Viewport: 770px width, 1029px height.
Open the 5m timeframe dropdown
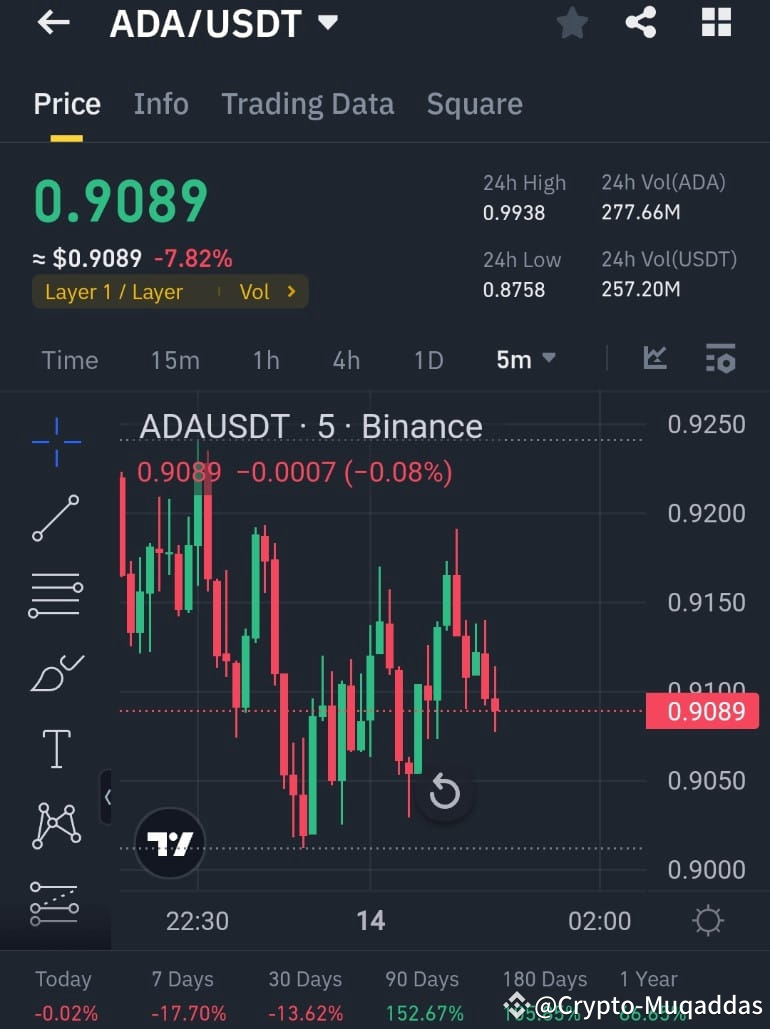524,360
